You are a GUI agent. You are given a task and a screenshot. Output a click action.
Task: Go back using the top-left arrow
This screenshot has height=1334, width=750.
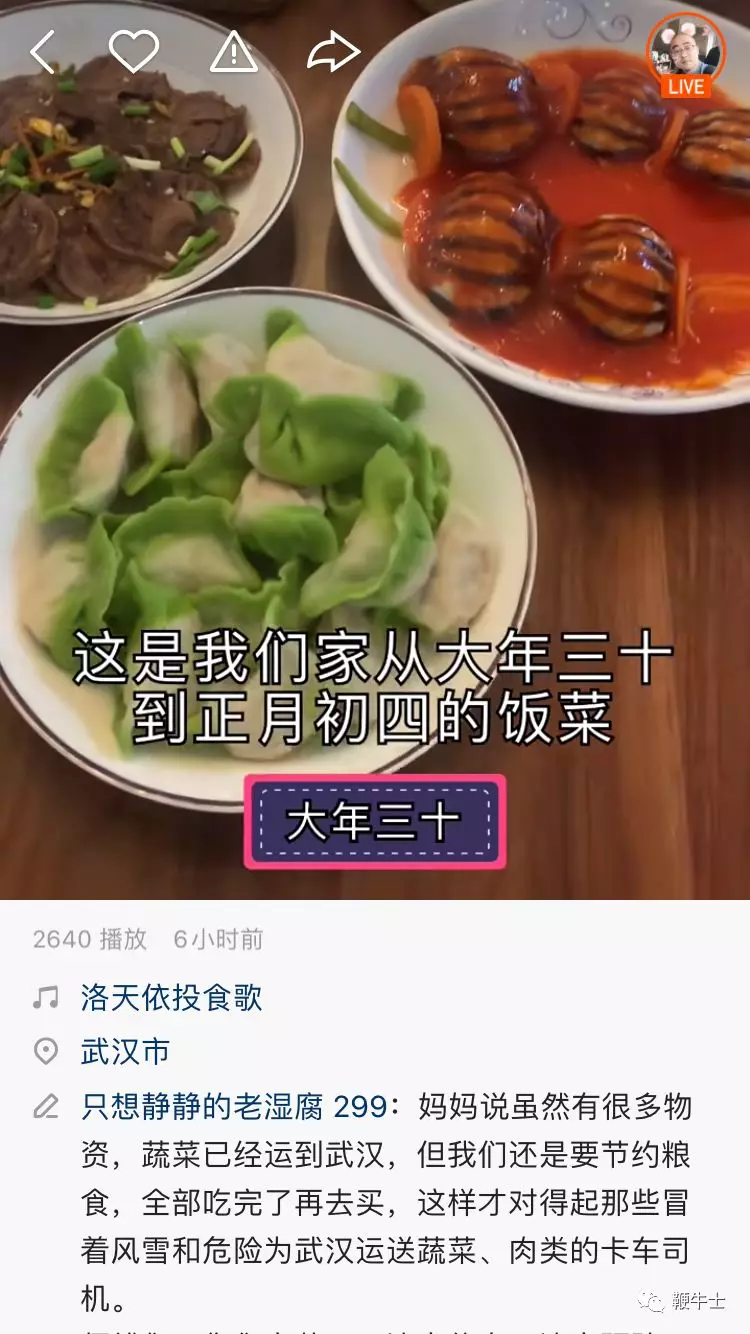click(x=43, y=52)
